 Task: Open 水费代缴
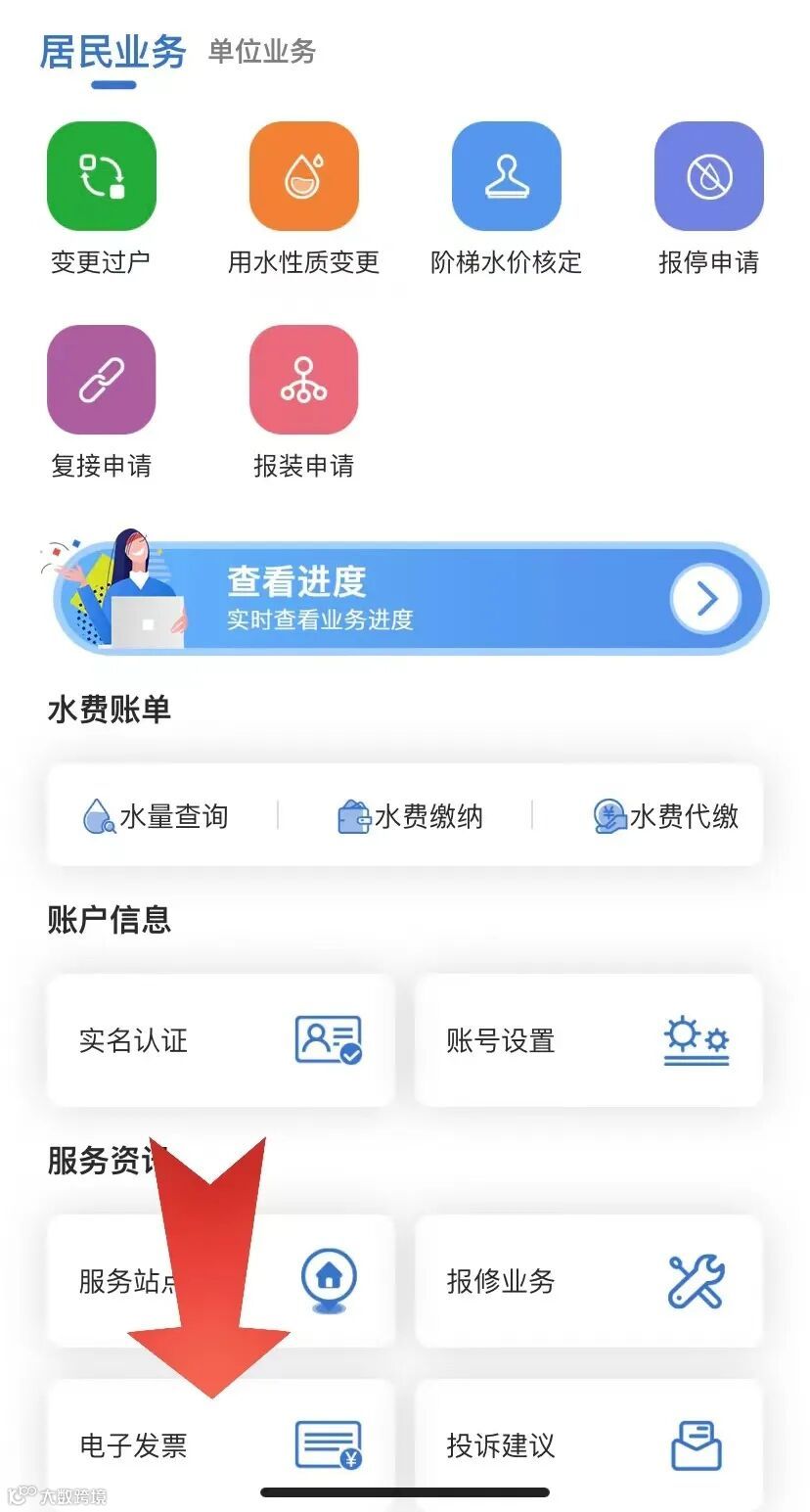[666, 816]
